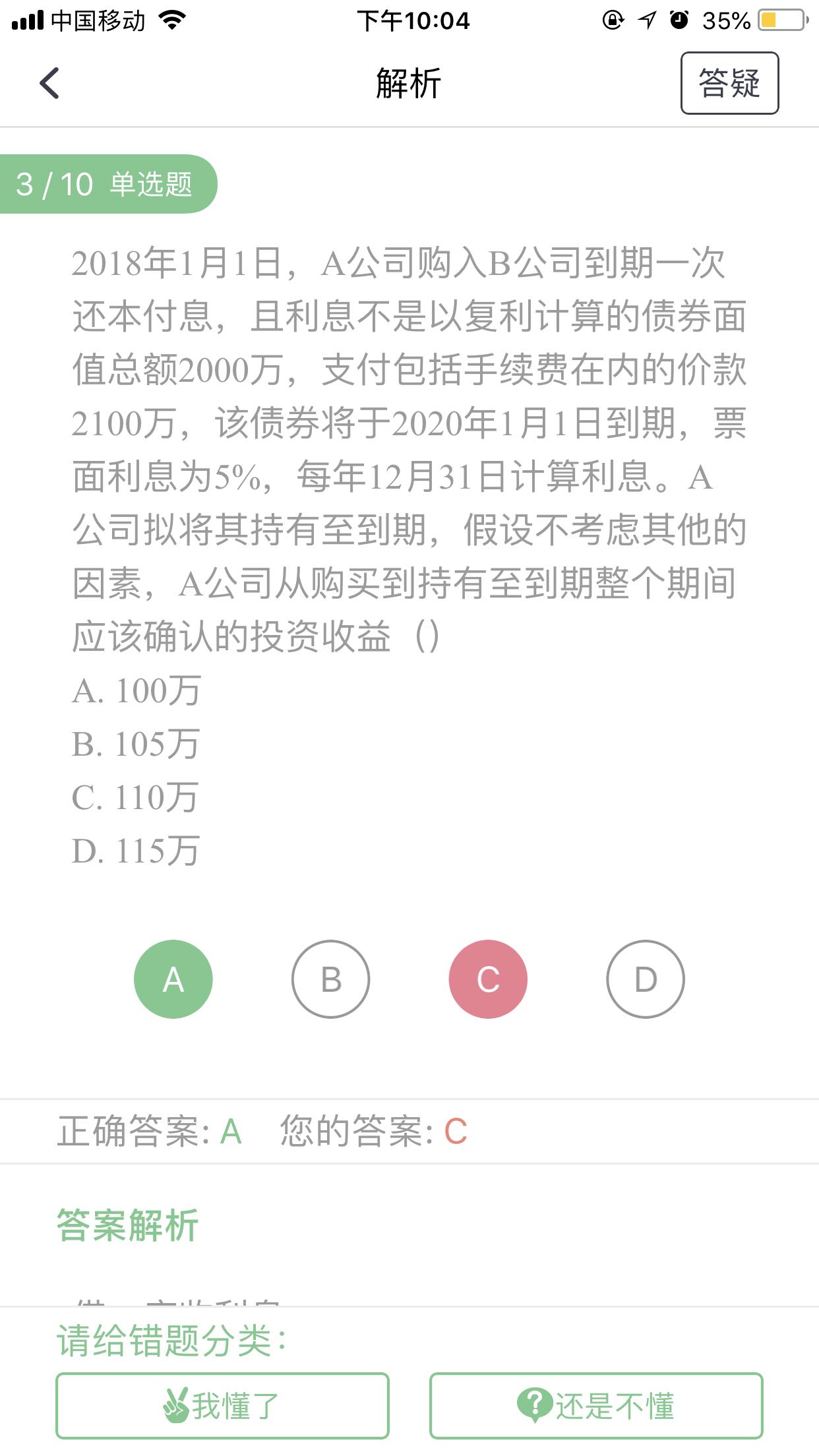
Task: Tap option text A. 100万
Action: pyautogui.click(x=136, y=690)
